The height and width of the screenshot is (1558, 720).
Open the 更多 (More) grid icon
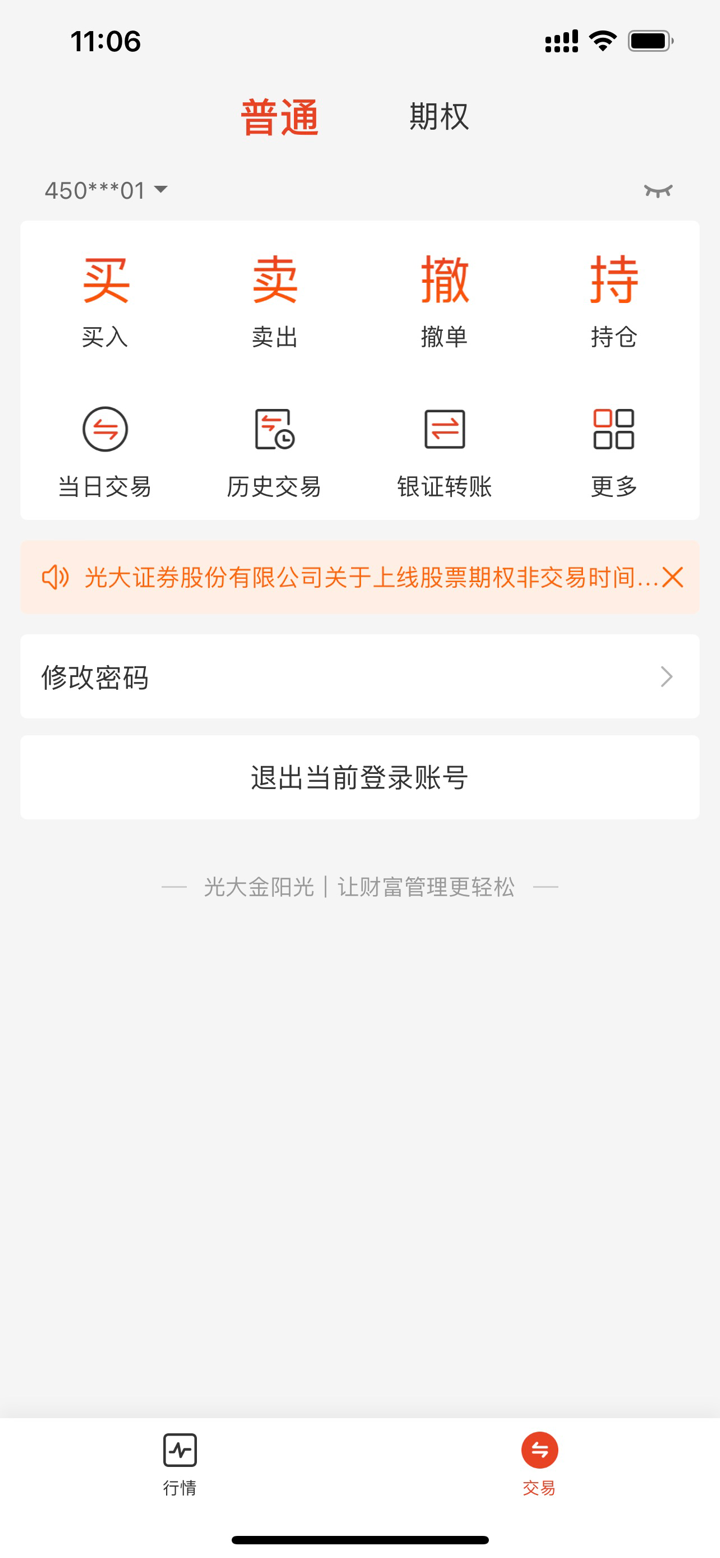[x=613, y=428]
